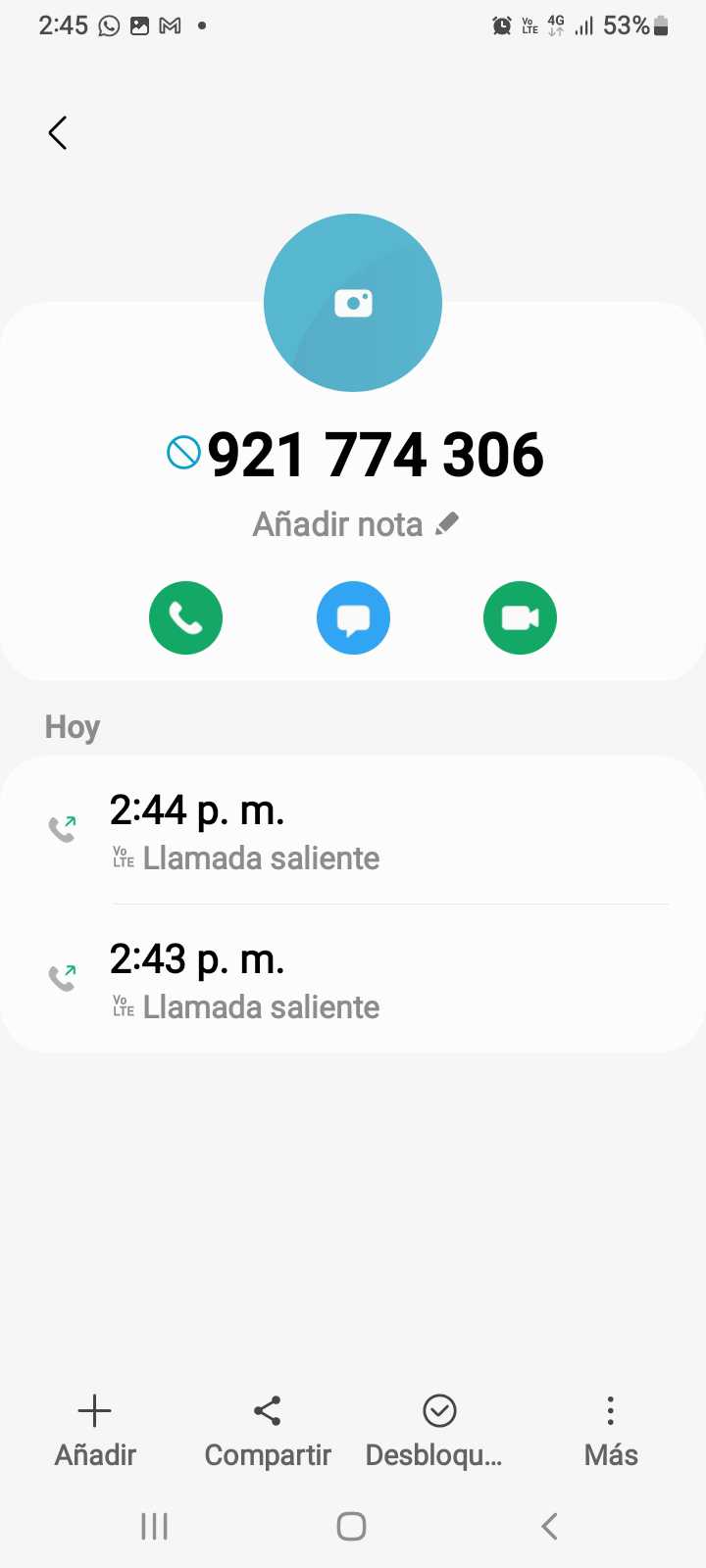Screen dimensions: 706x1568
Task: Add a contact photo via camera circle
Action: tap(353, 303)
